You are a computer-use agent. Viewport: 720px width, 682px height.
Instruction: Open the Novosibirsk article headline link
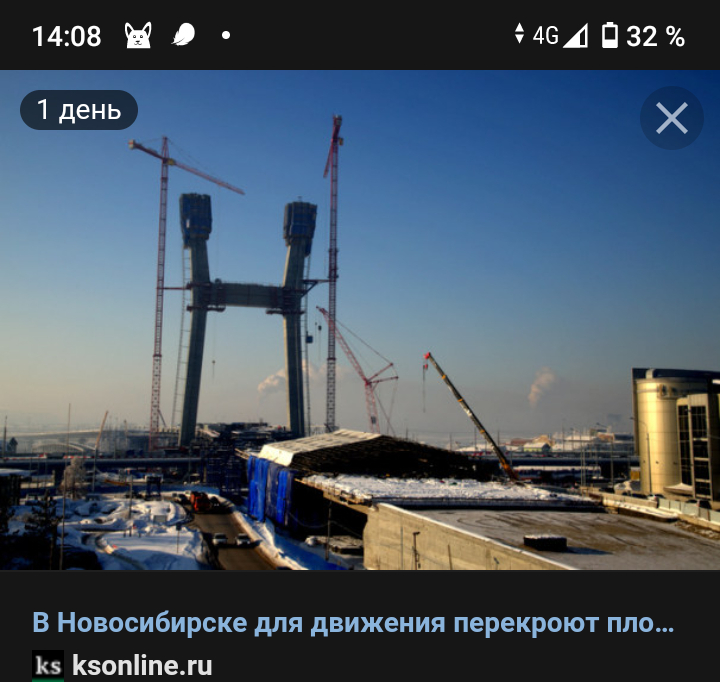tap(353, 624)
